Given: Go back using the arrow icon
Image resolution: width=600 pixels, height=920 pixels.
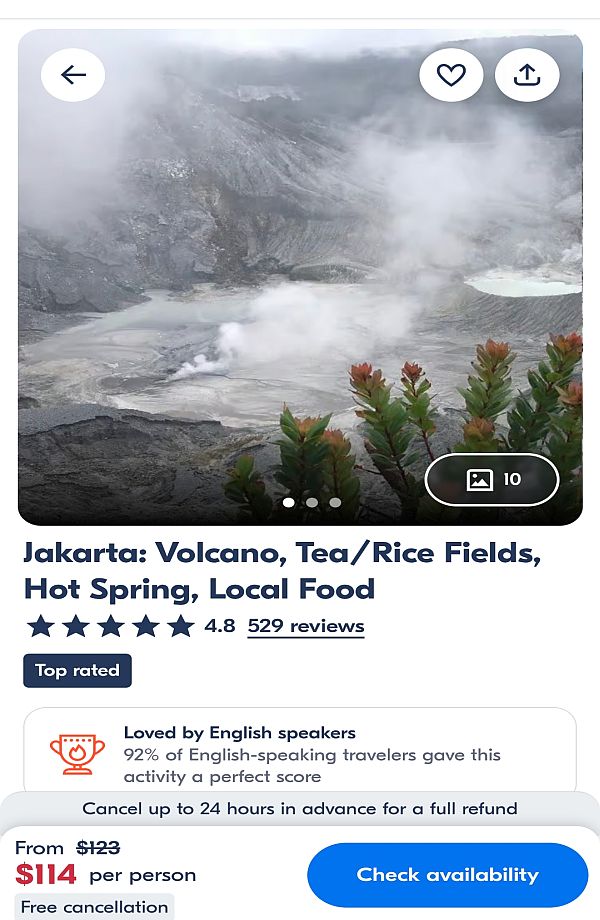Looking at the screenshot, I should pyautogui.click(x=73, y=75).
